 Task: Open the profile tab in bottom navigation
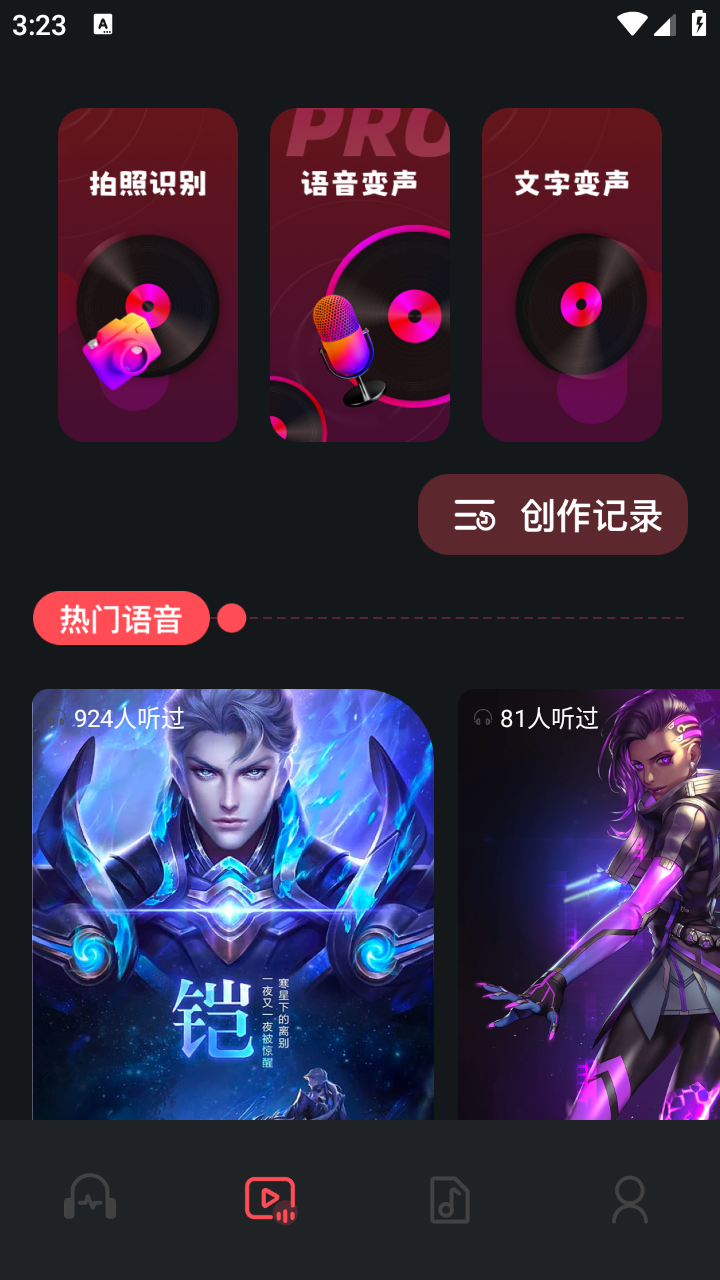coord(629,1199)
